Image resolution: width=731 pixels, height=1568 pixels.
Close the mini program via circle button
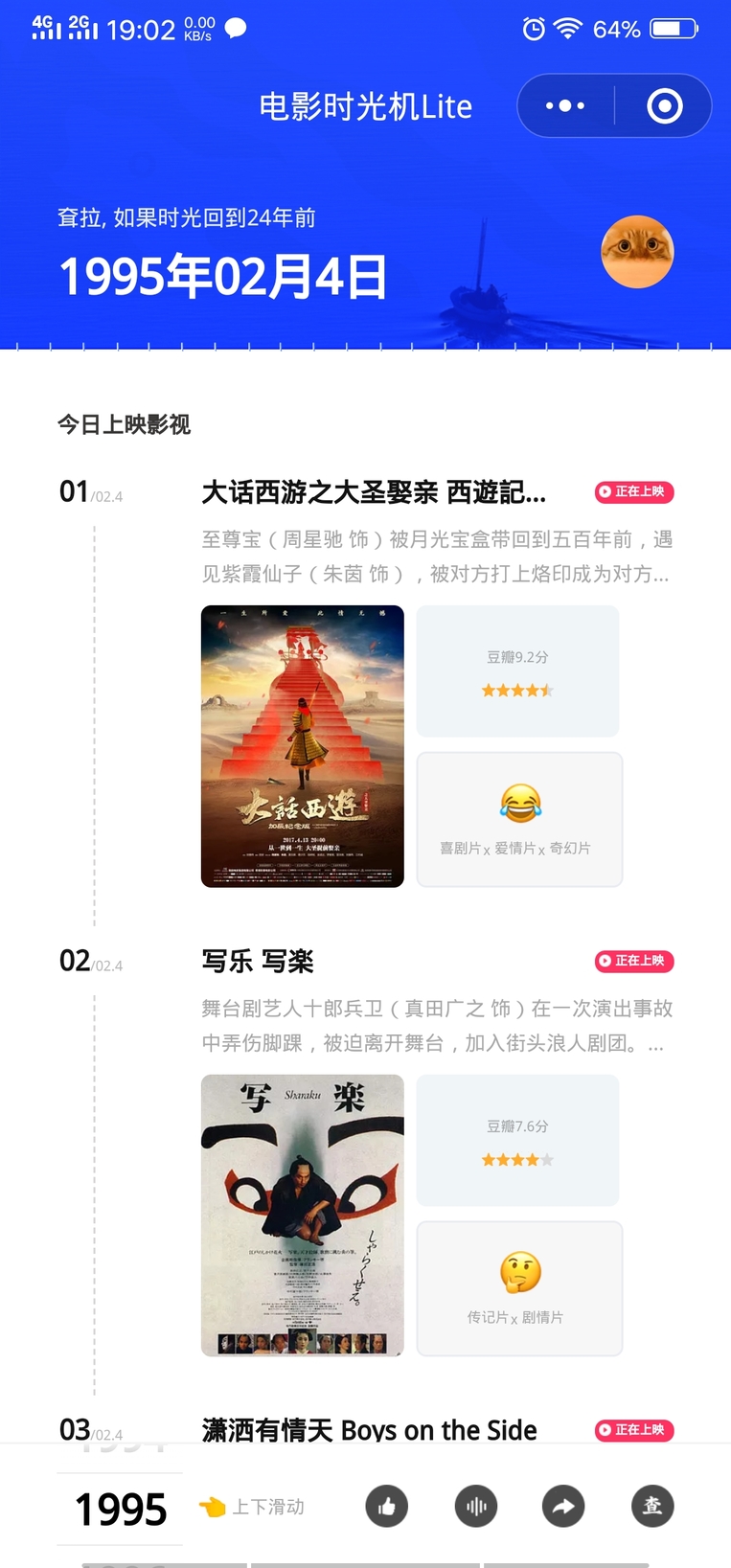(664, 106)
